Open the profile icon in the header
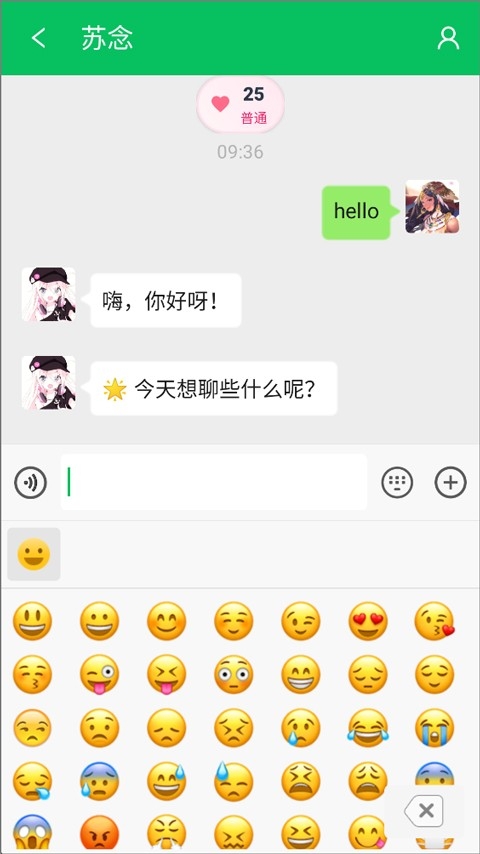The width and height of the screenshot is (480, 854). click(448, 39)
